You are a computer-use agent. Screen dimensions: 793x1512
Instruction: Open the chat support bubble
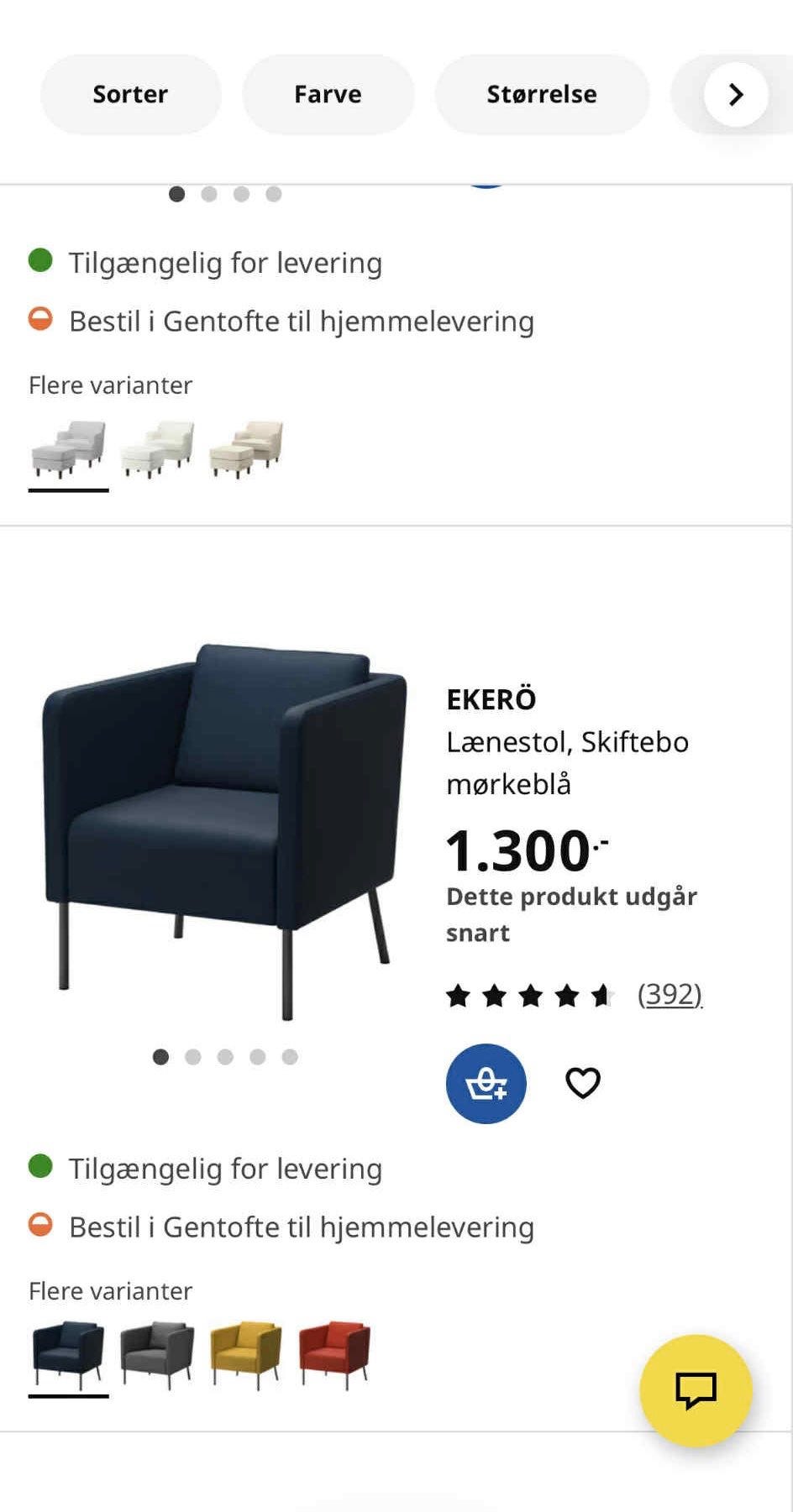pyautogui.click(x=696, y=1389)
